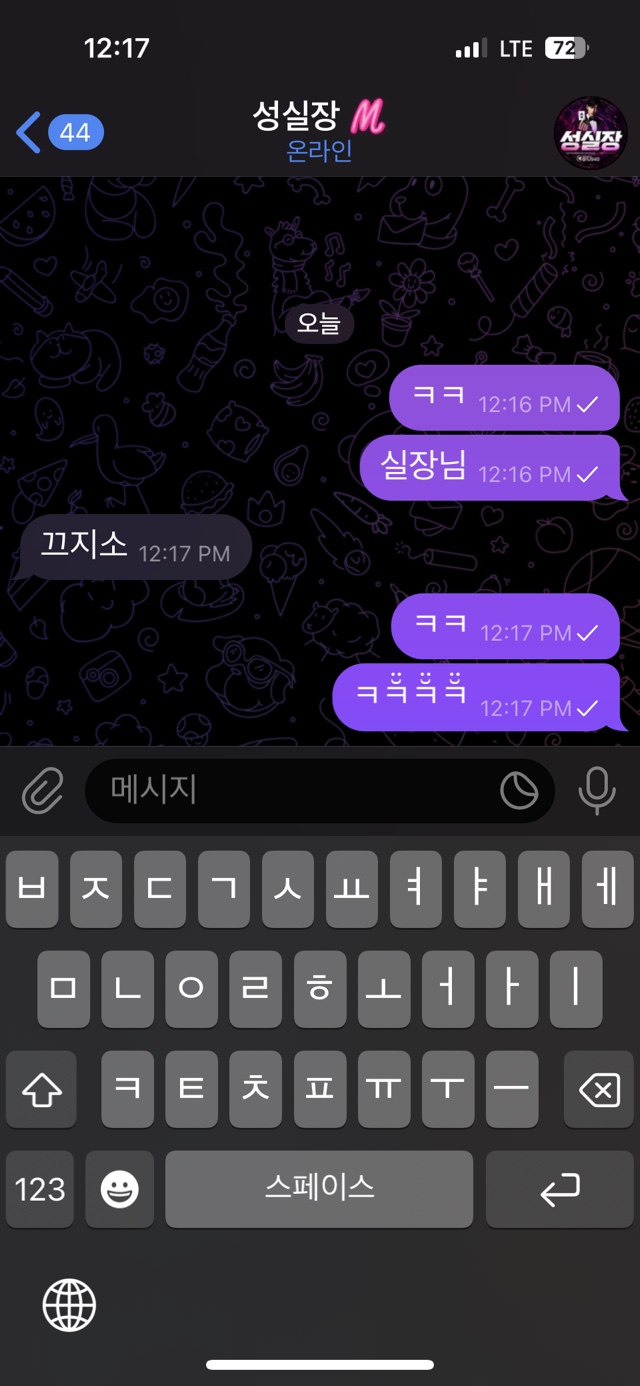Tap the shift key
The width and height of the screenshot is (640, 1386).
click(41, 1090)
